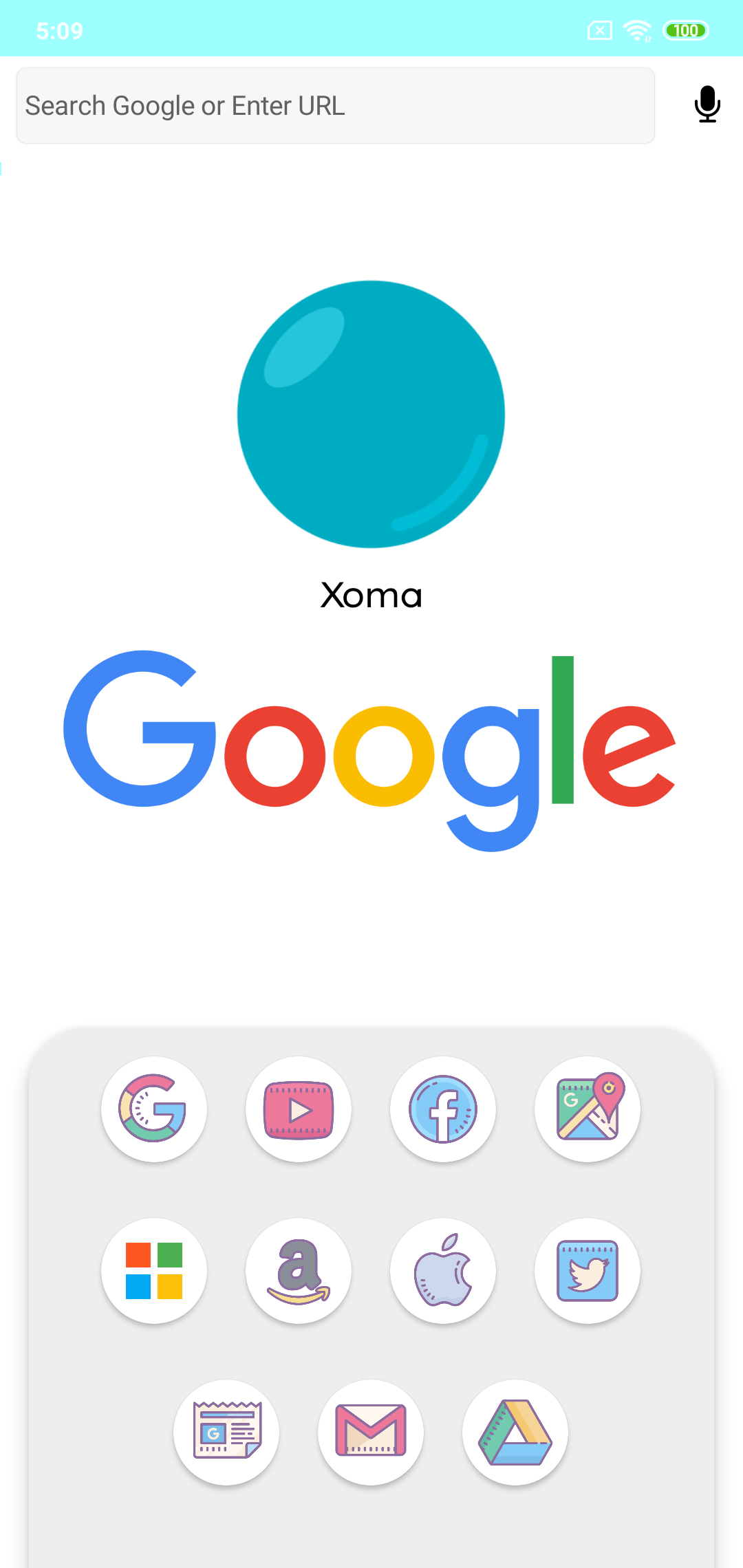Open the Google Maps shortcut
743x1568 pixels.
tap(588, 1109)
